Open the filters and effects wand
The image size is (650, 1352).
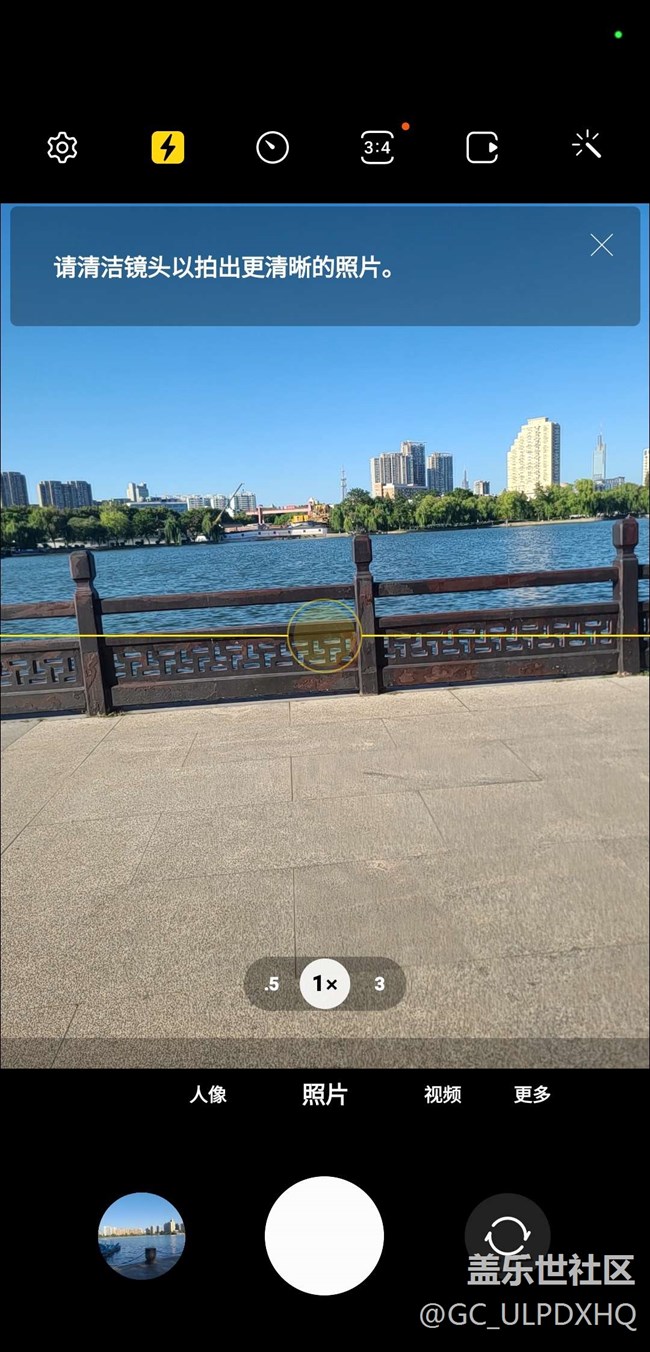pyautogui.click(x=587, y=148)
